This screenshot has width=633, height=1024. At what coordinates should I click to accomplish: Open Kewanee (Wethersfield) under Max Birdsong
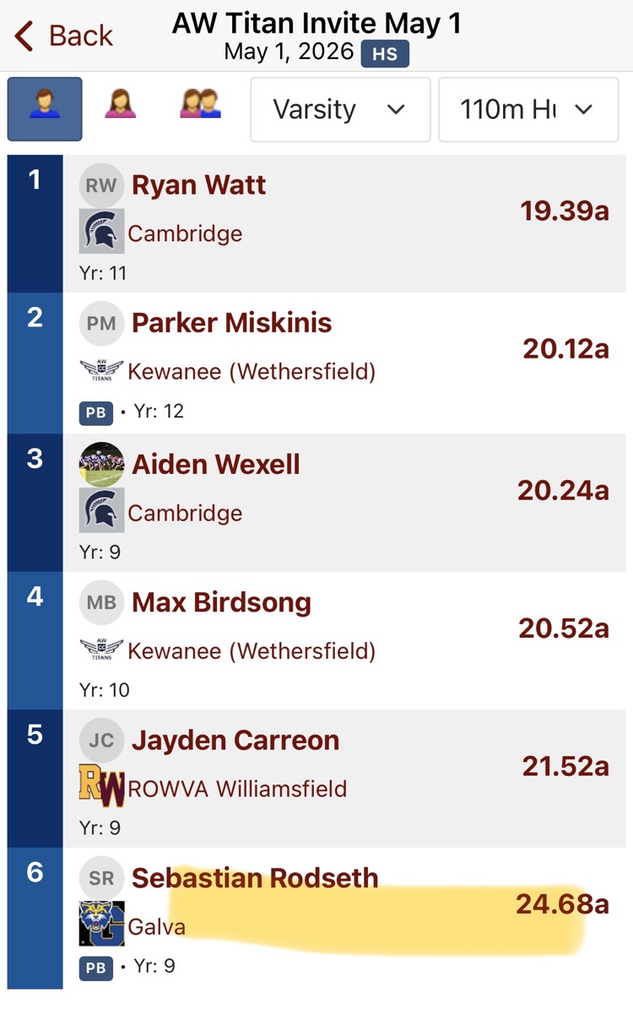click(252, 651)
